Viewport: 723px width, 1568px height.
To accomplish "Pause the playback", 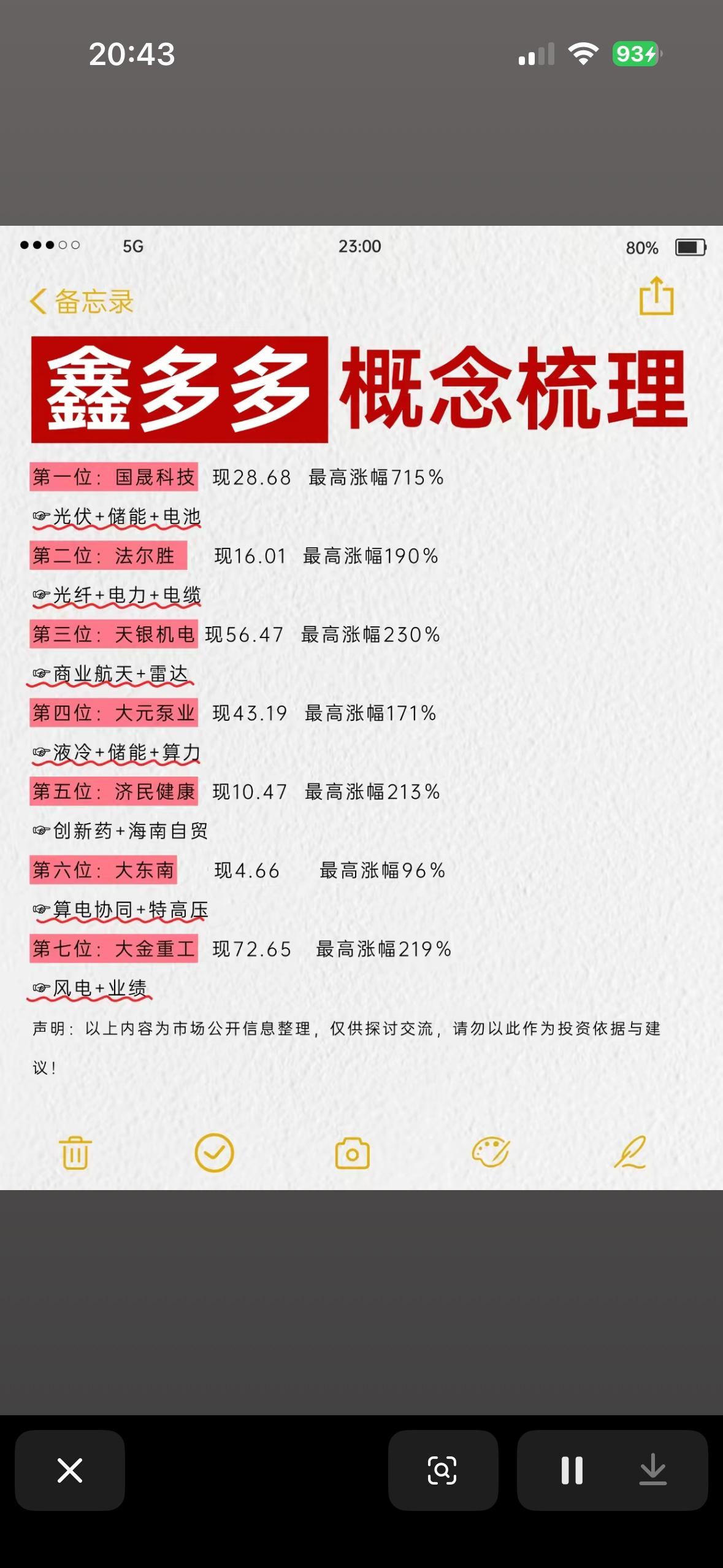I will (572, 1470).
